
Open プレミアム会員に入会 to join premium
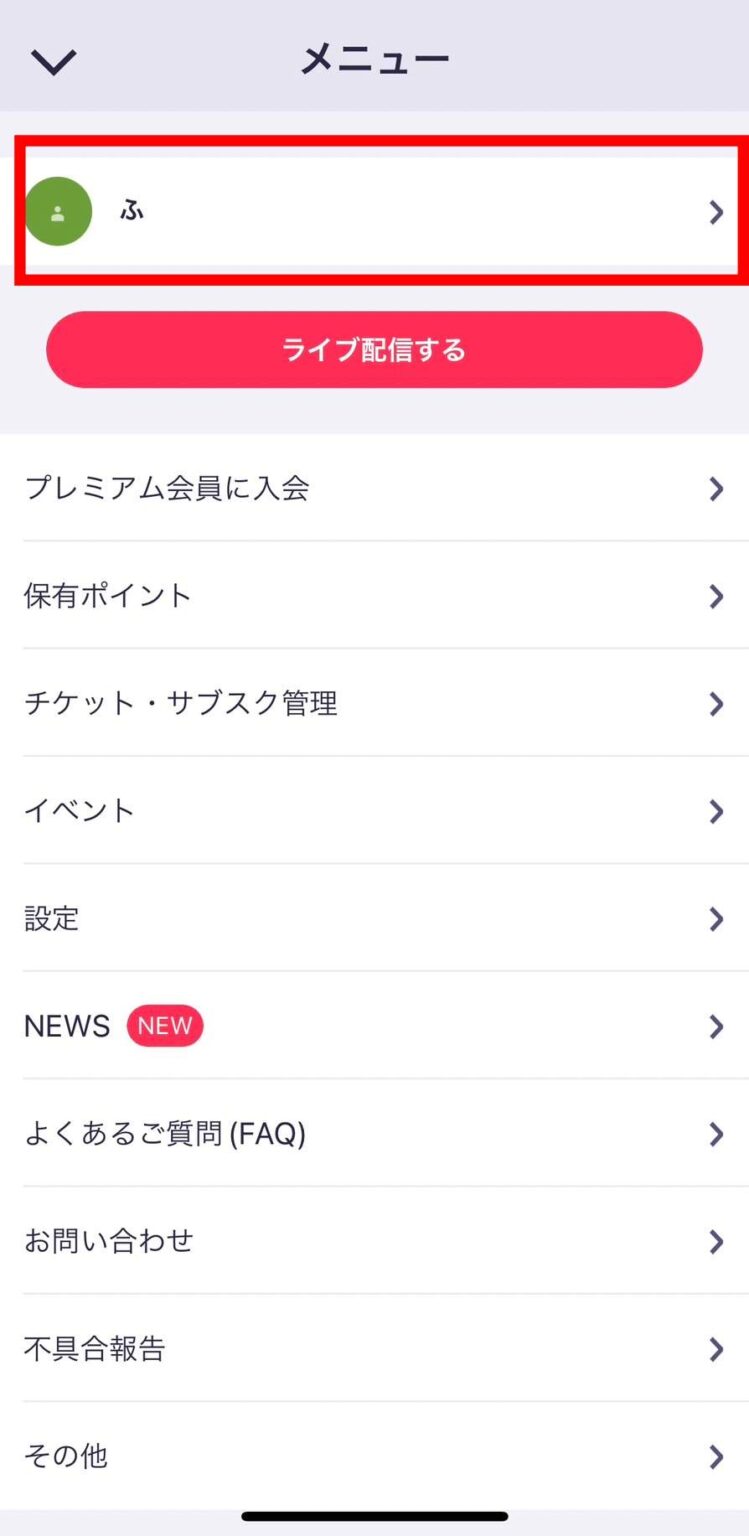point(374,488)
